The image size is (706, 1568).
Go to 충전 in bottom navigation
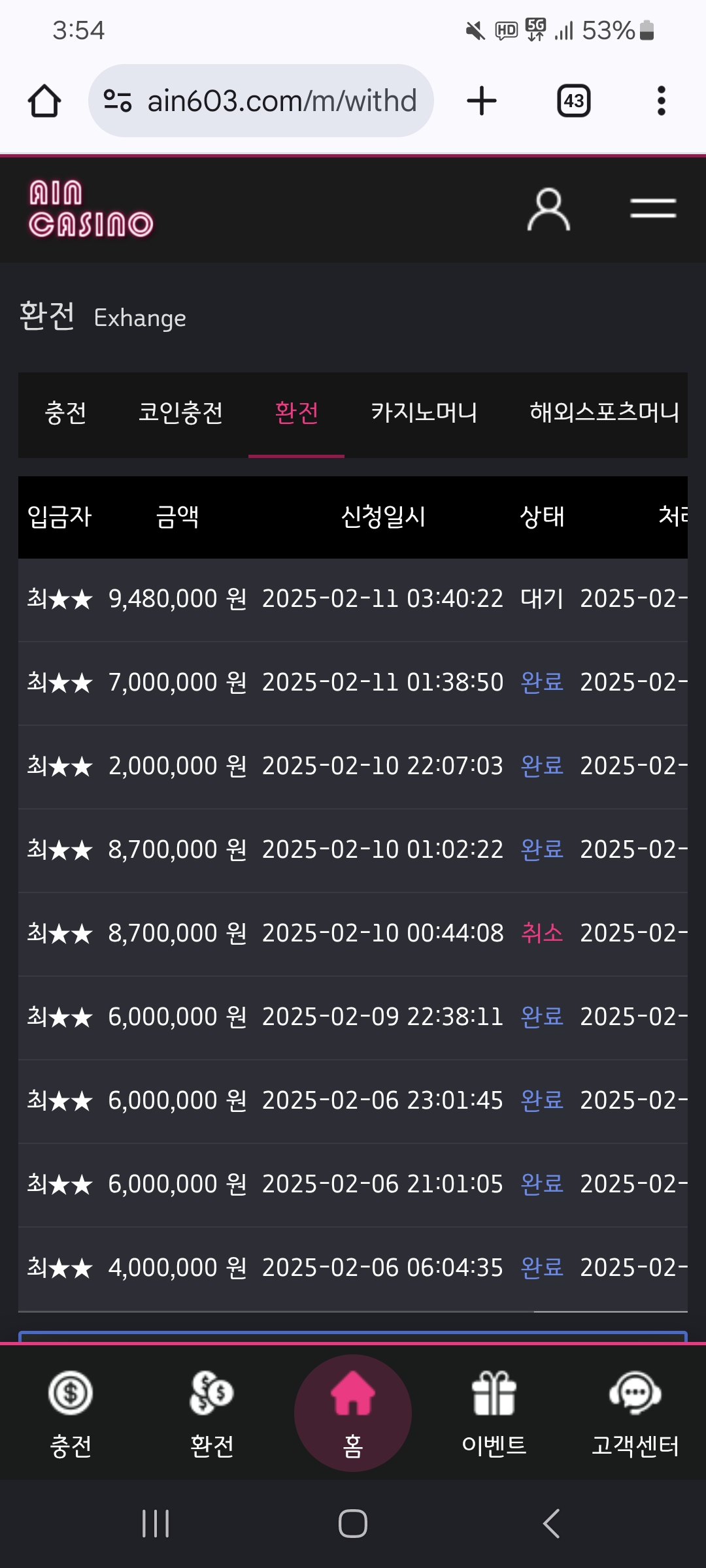coord(71,1414)
